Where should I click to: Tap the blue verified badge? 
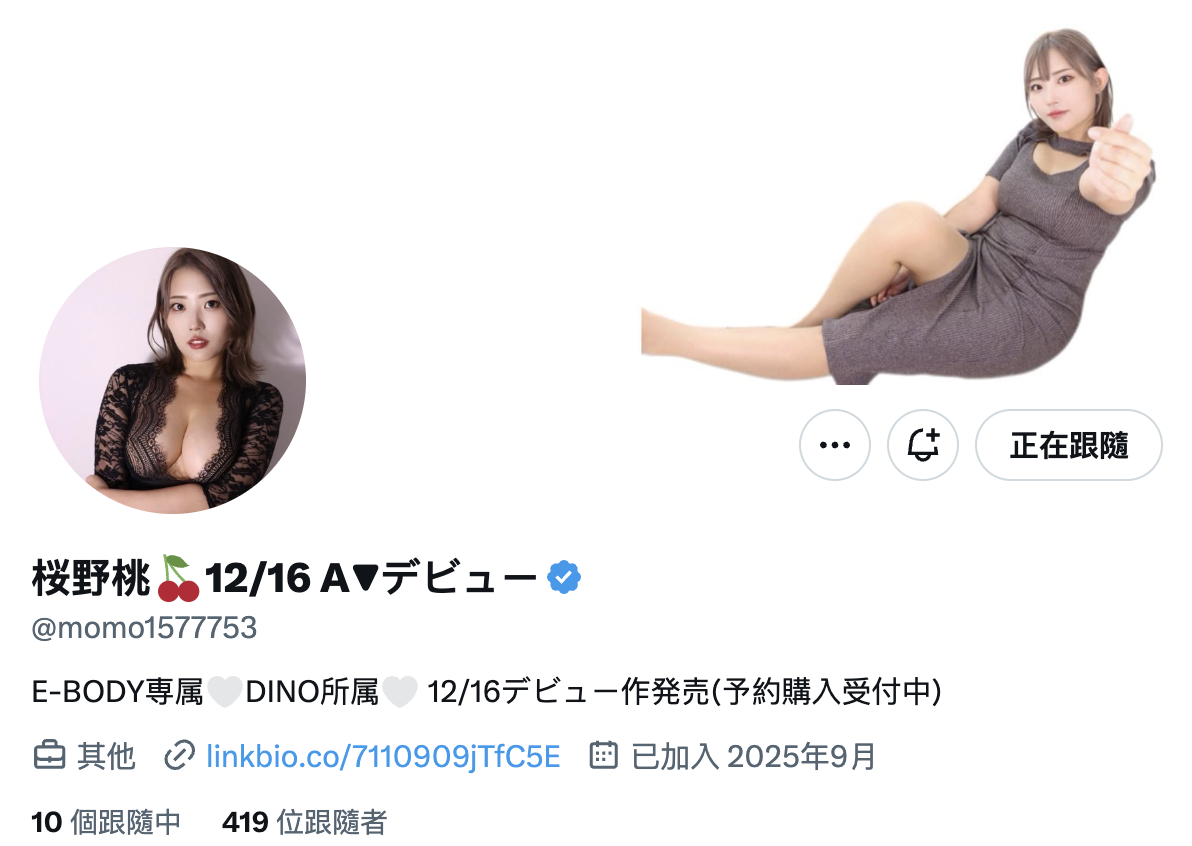coord(565,577)
